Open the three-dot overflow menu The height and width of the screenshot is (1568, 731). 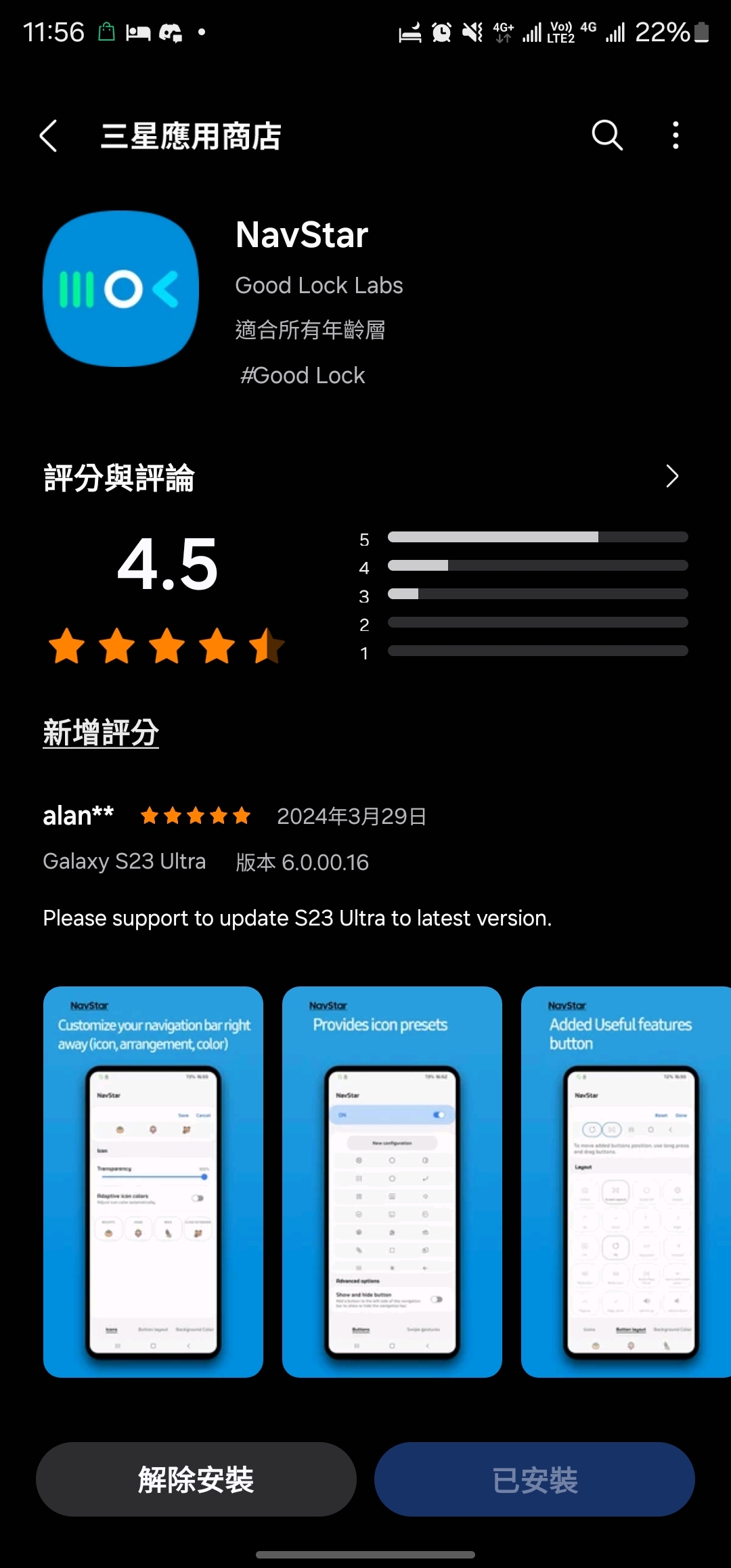[675, 135]
